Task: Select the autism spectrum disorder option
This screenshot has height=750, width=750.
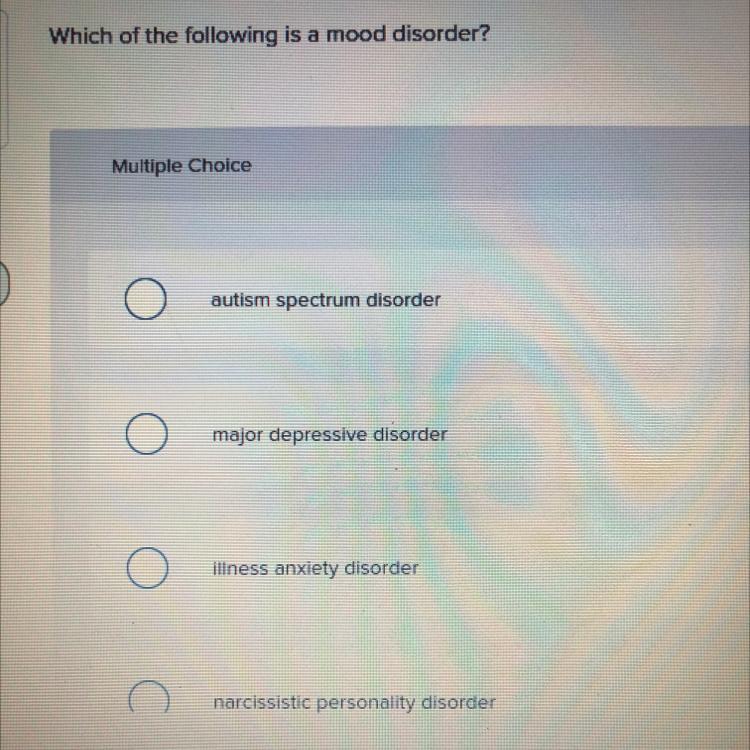Action: (146, 301)
